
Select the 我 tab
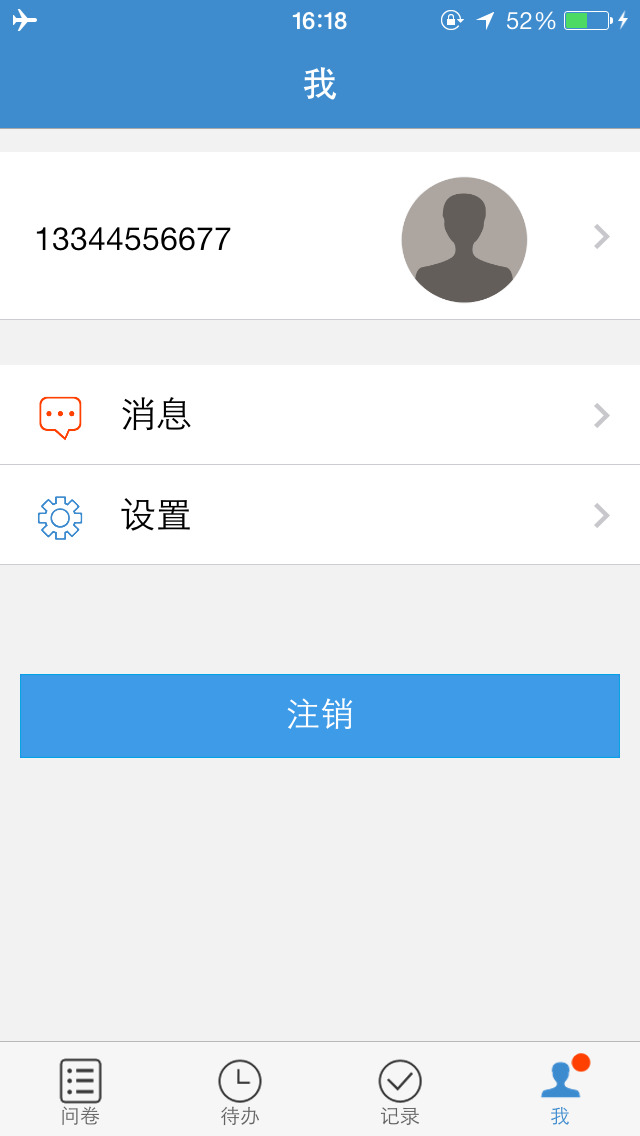(x=560, y=1091)
